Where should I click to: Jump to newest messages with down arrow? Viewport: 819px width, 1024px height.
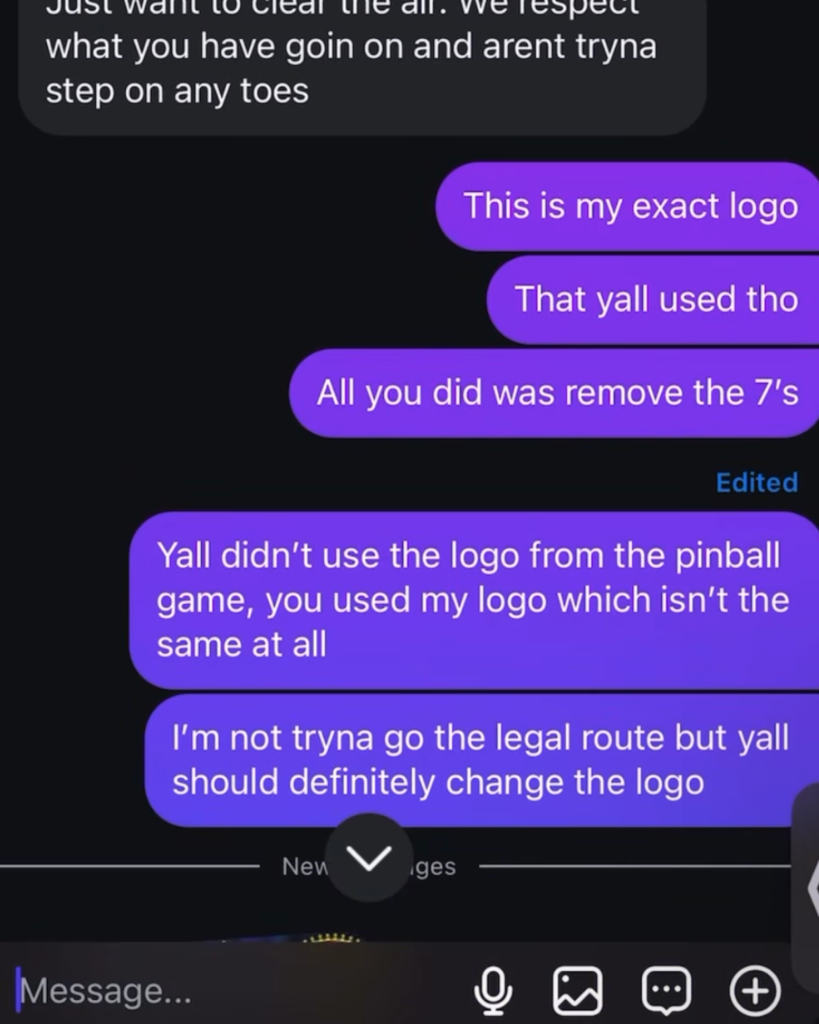tap(369, 857)
